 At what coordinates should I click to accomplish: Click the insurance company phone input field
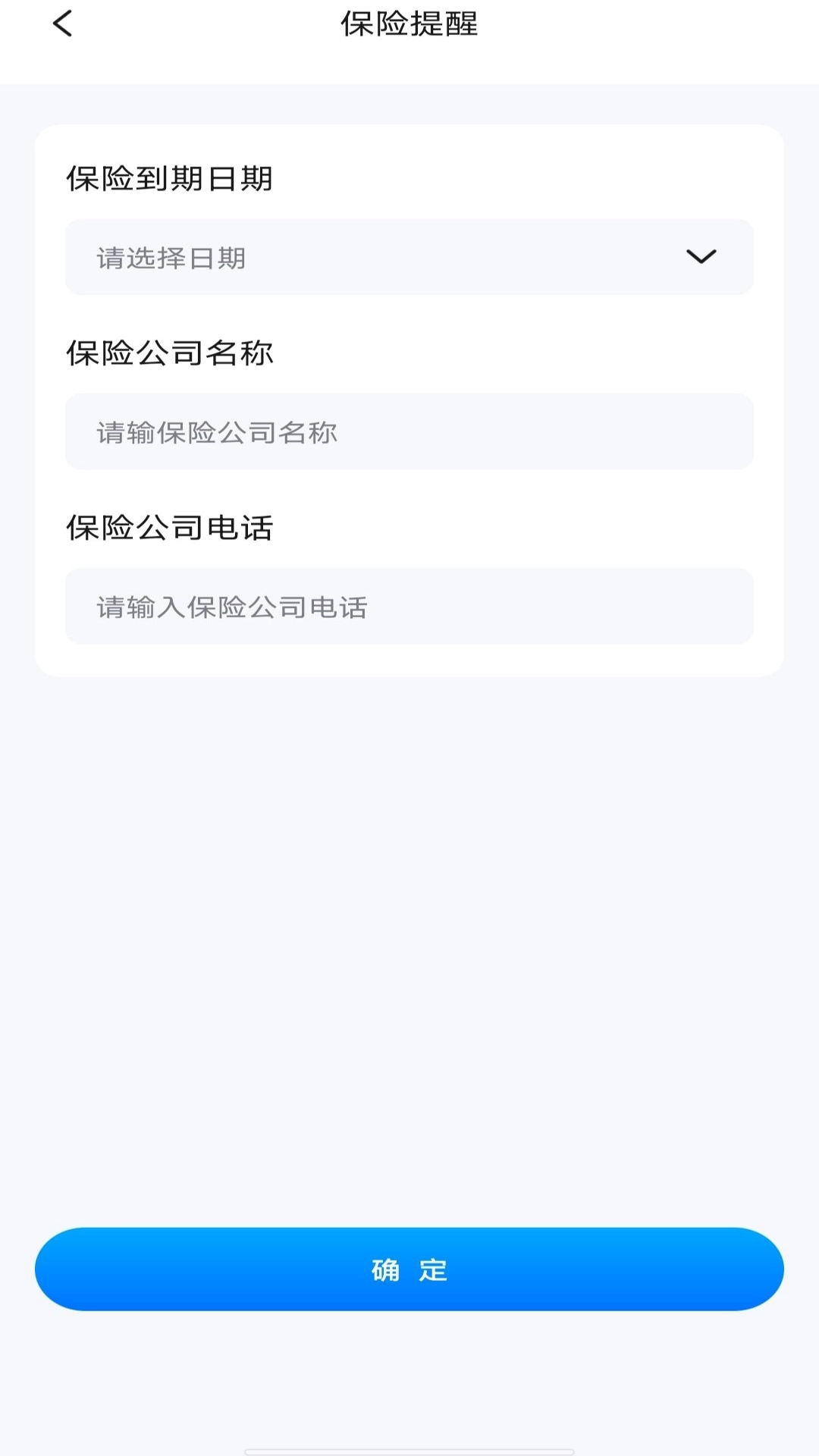(x=409, y=607)
